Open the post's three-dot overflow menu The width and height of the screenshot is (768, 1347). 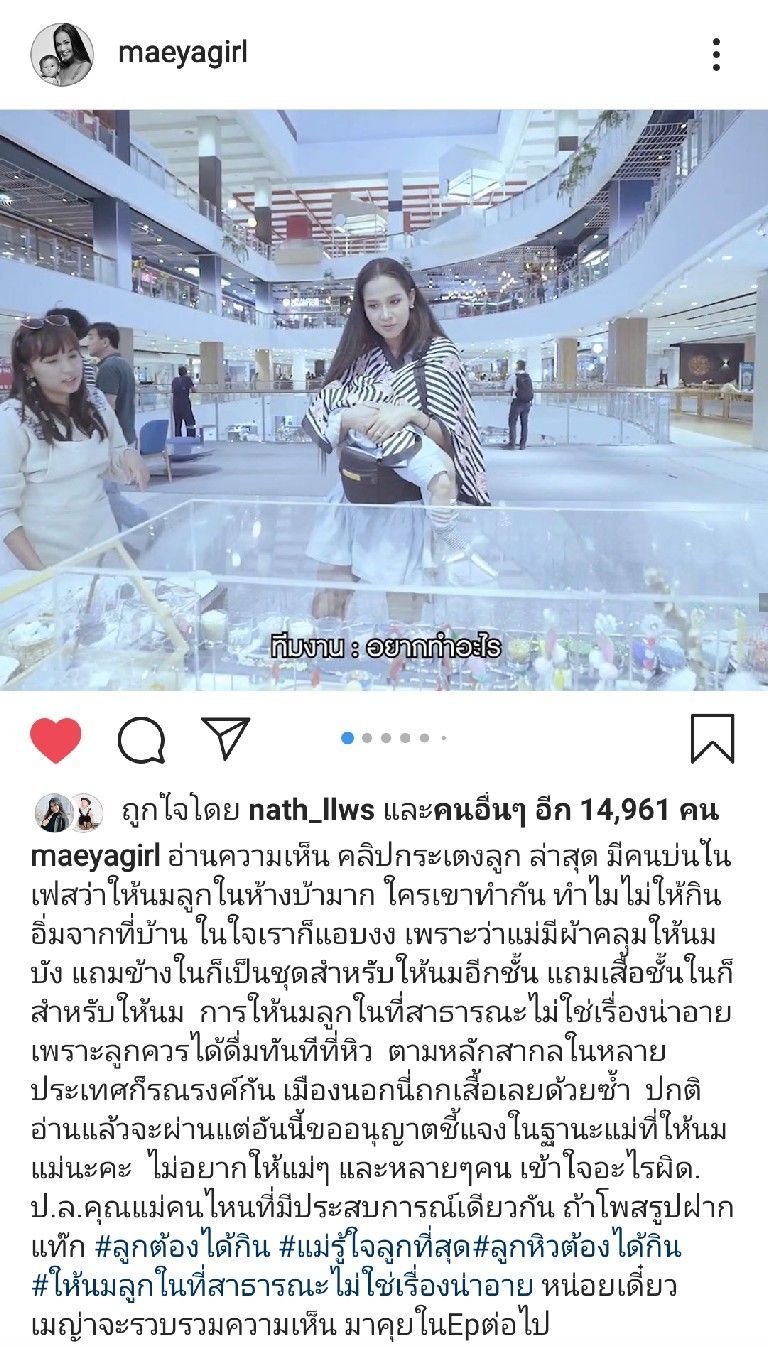716,54
